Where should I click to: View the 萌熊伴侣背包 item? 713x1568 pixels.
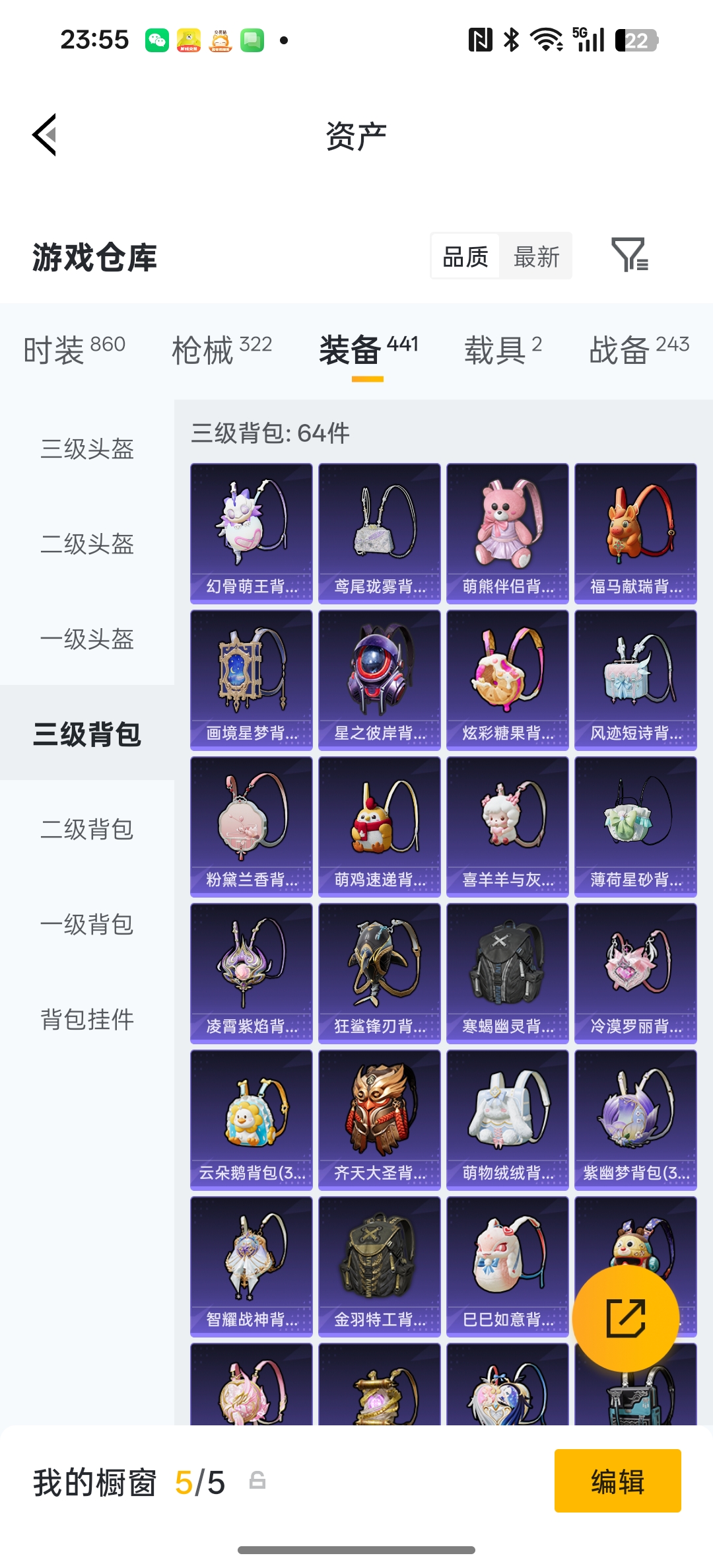coord(507,532)
